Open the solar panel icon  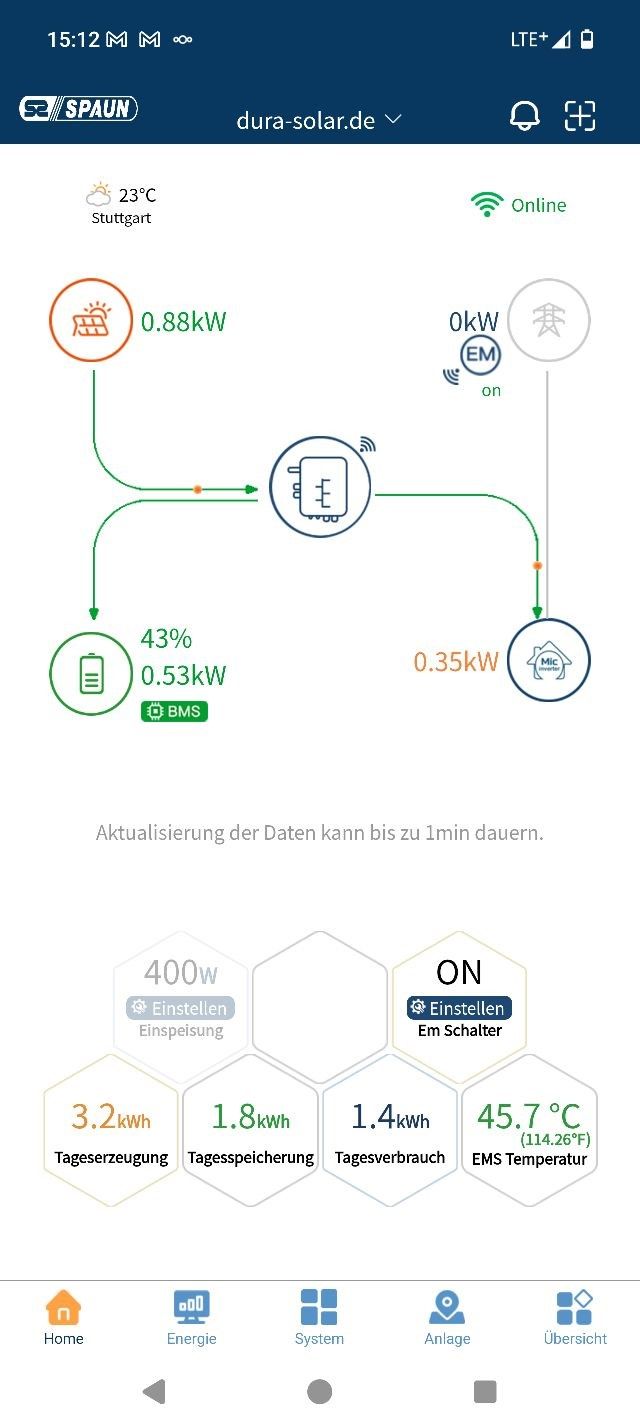click(91, 320)
